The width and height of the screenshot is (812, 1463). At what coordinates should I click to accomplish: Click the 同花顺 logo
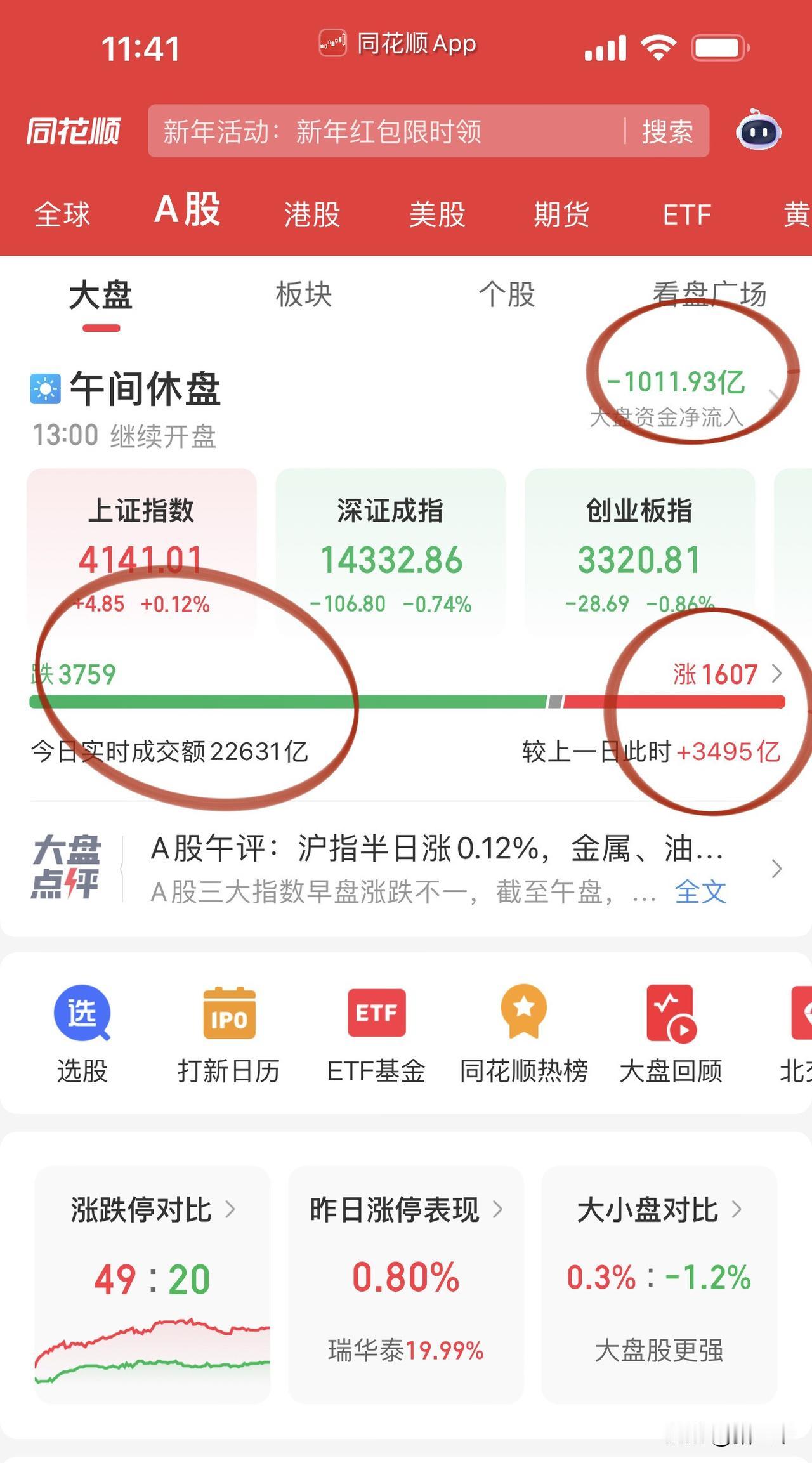pyautogui.click(x=72, y=130)
